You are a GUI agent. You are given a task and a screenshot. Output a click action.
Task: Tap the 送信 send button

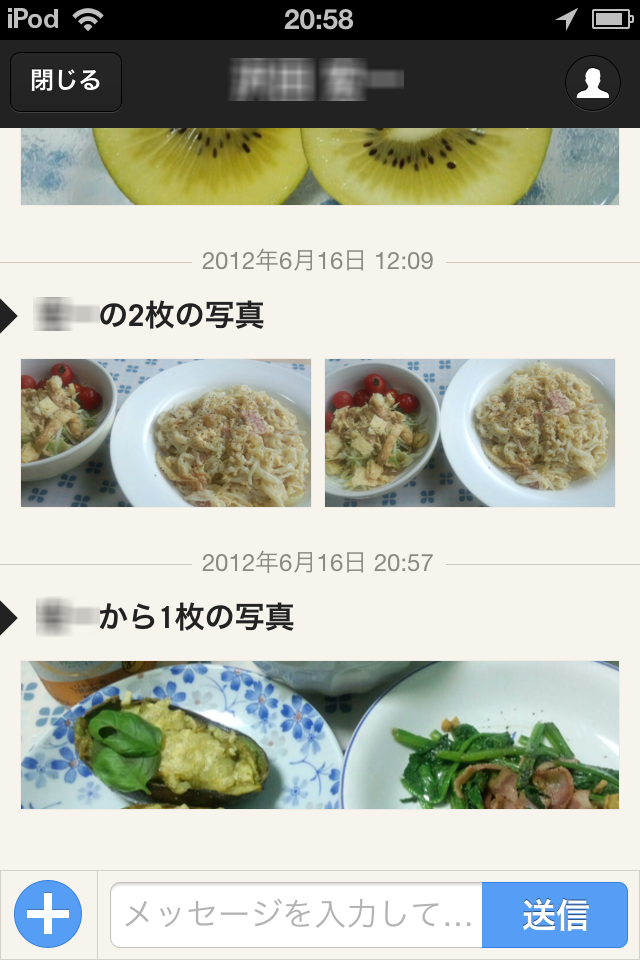point(555,914)
